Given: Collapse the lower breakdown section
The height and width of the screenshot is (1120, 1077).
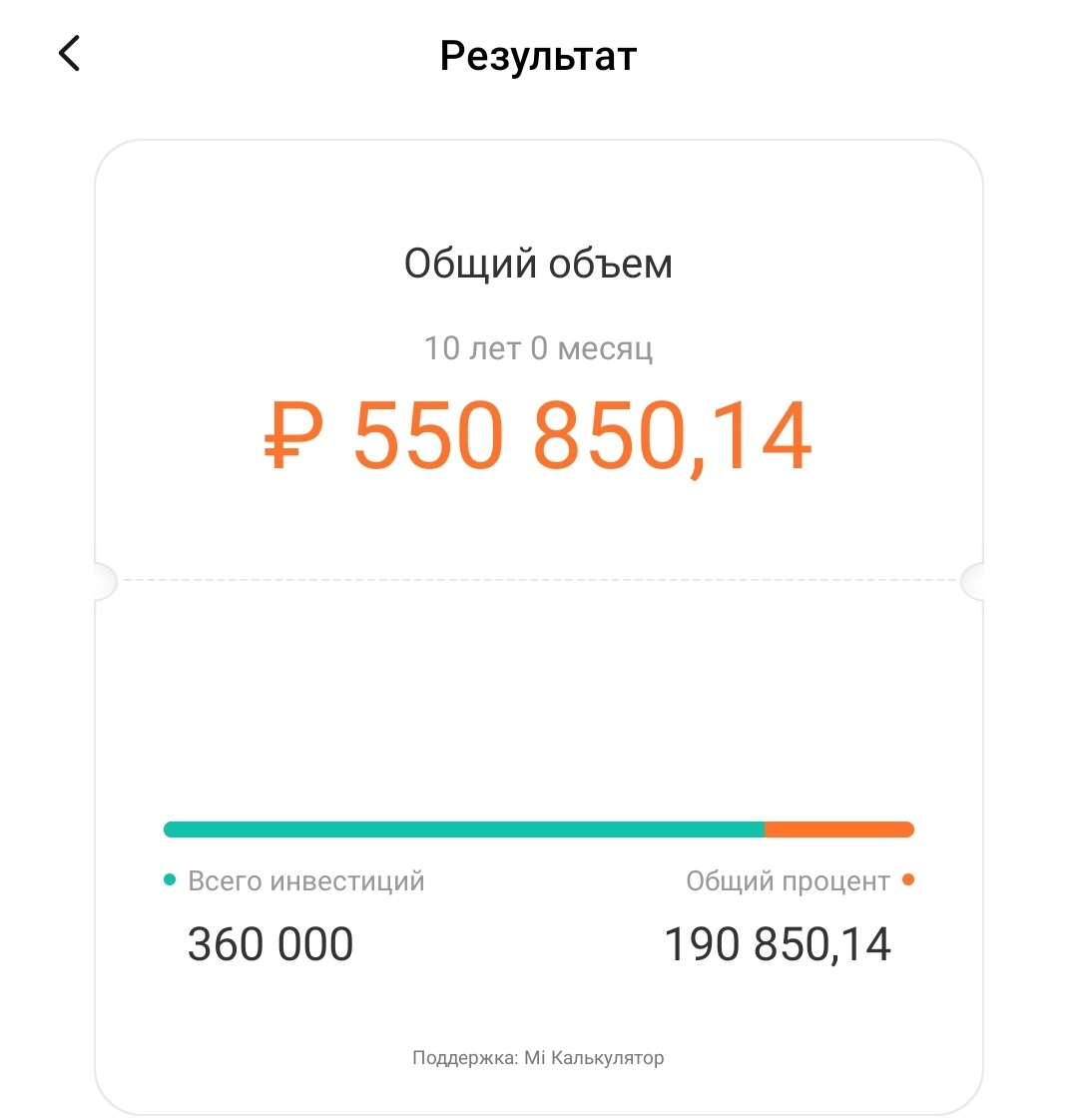Looking at the screenshot, I should click(x=539, y=699).
